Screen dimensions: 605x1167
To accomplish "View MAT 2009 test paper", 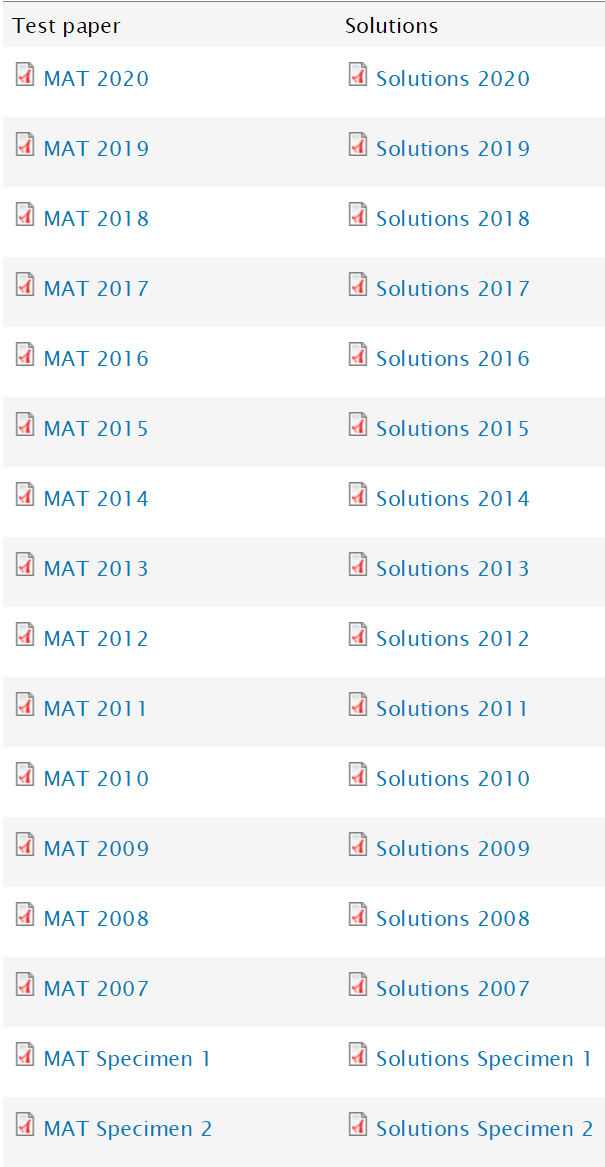I will coord(96,849).
